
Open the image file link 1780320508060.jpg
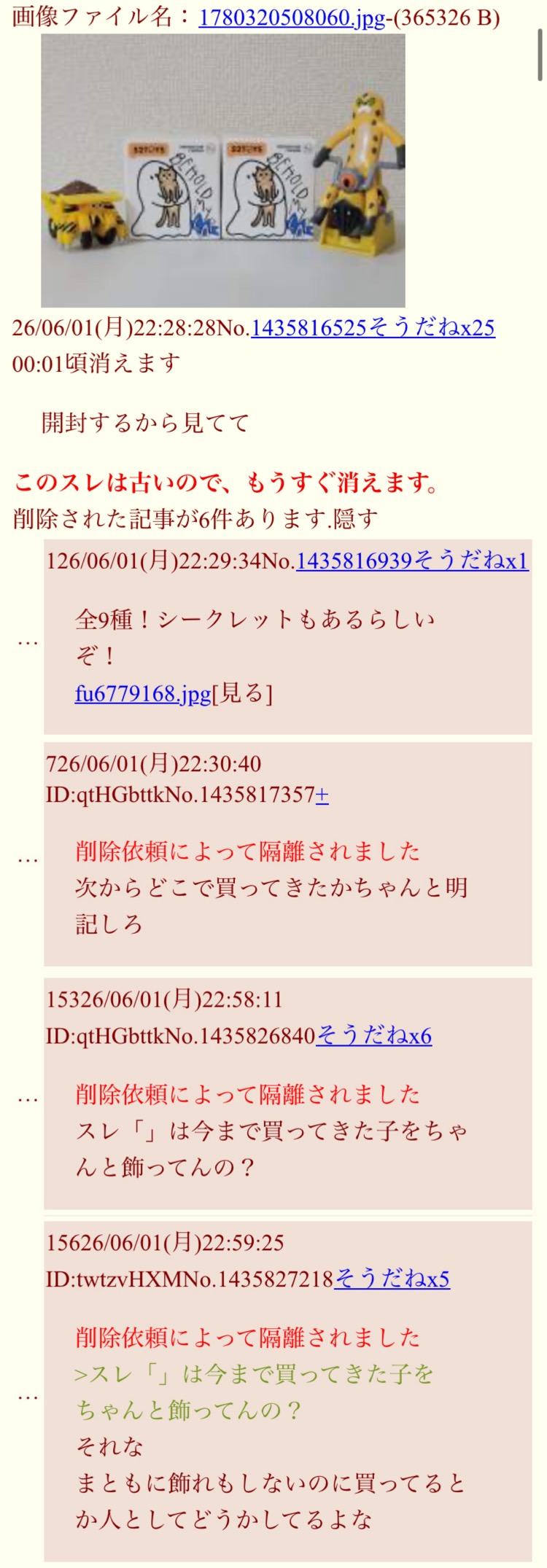[x=292, y=17]
